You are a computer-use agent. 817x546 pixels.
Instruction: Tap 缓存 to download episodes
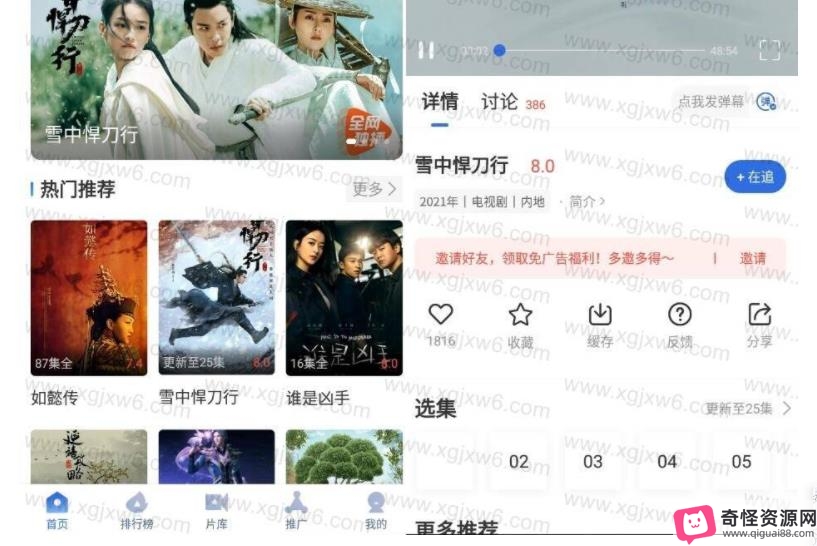[600, 315]
